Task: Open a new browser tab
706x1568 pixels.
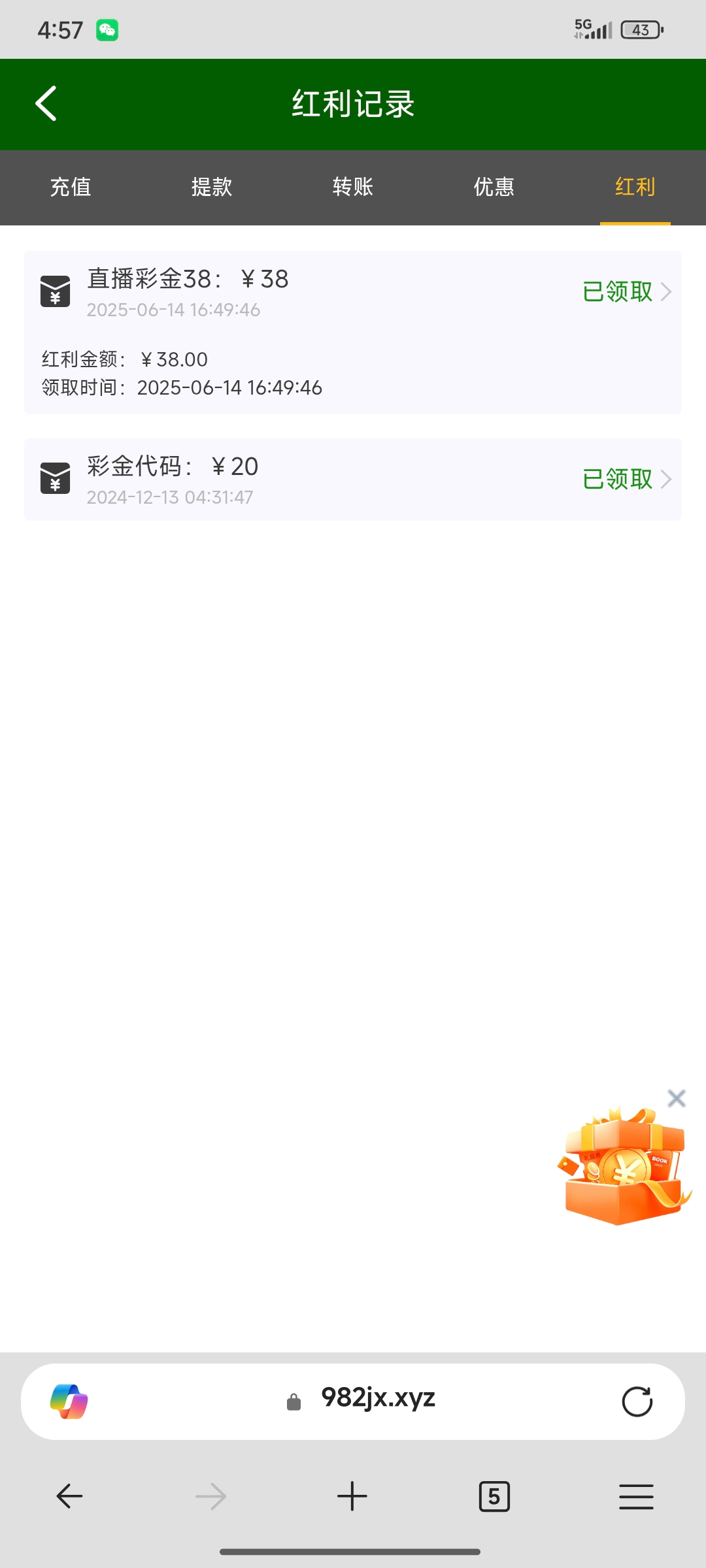Action: 352,1496
